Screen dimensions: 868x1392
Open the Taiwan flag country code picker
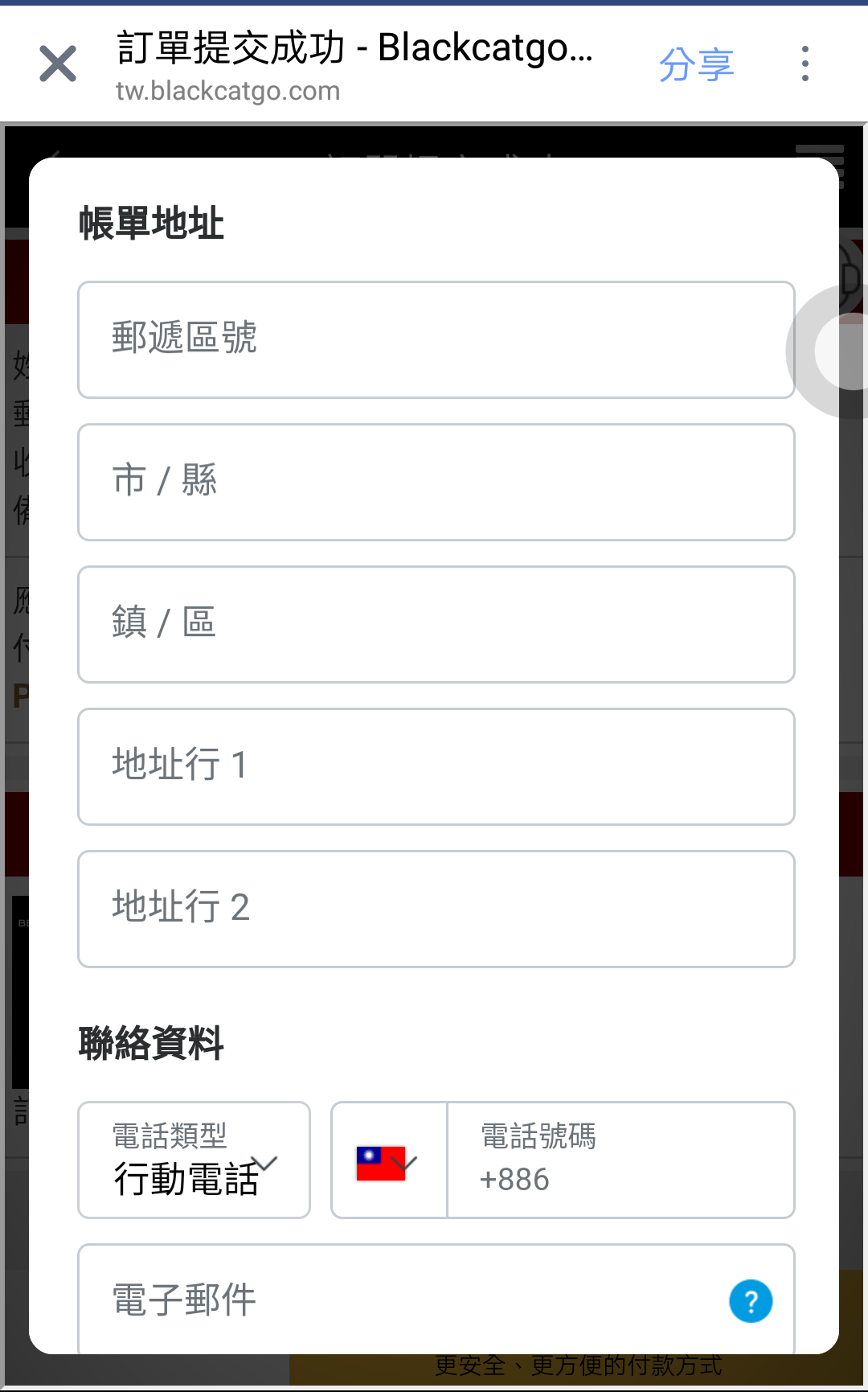(388, 1161)
